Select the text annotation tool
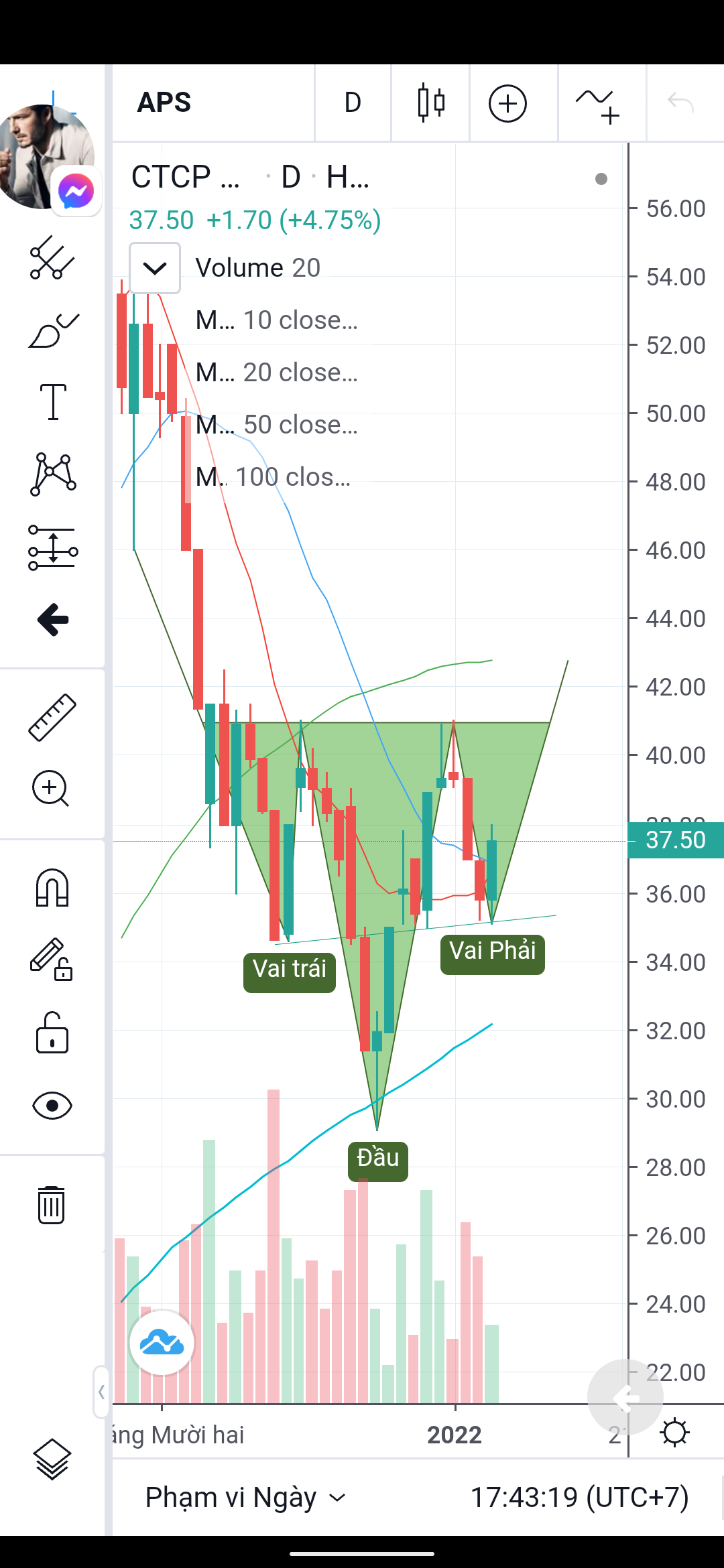724x1568 pixels. (53, 402)
